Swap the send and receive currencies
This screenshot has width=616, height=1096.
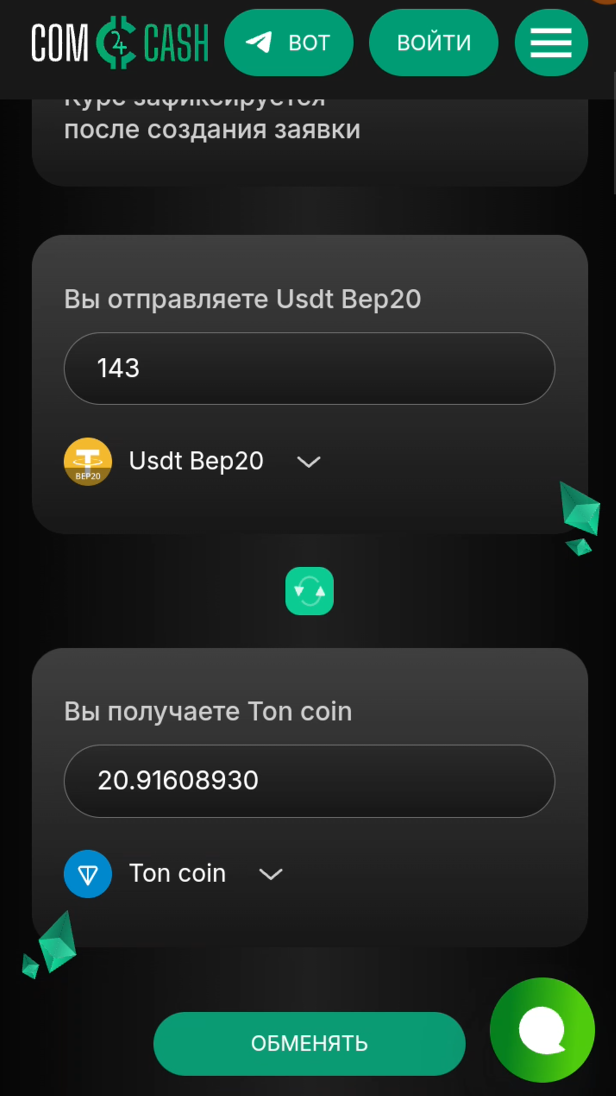[309, 591]
